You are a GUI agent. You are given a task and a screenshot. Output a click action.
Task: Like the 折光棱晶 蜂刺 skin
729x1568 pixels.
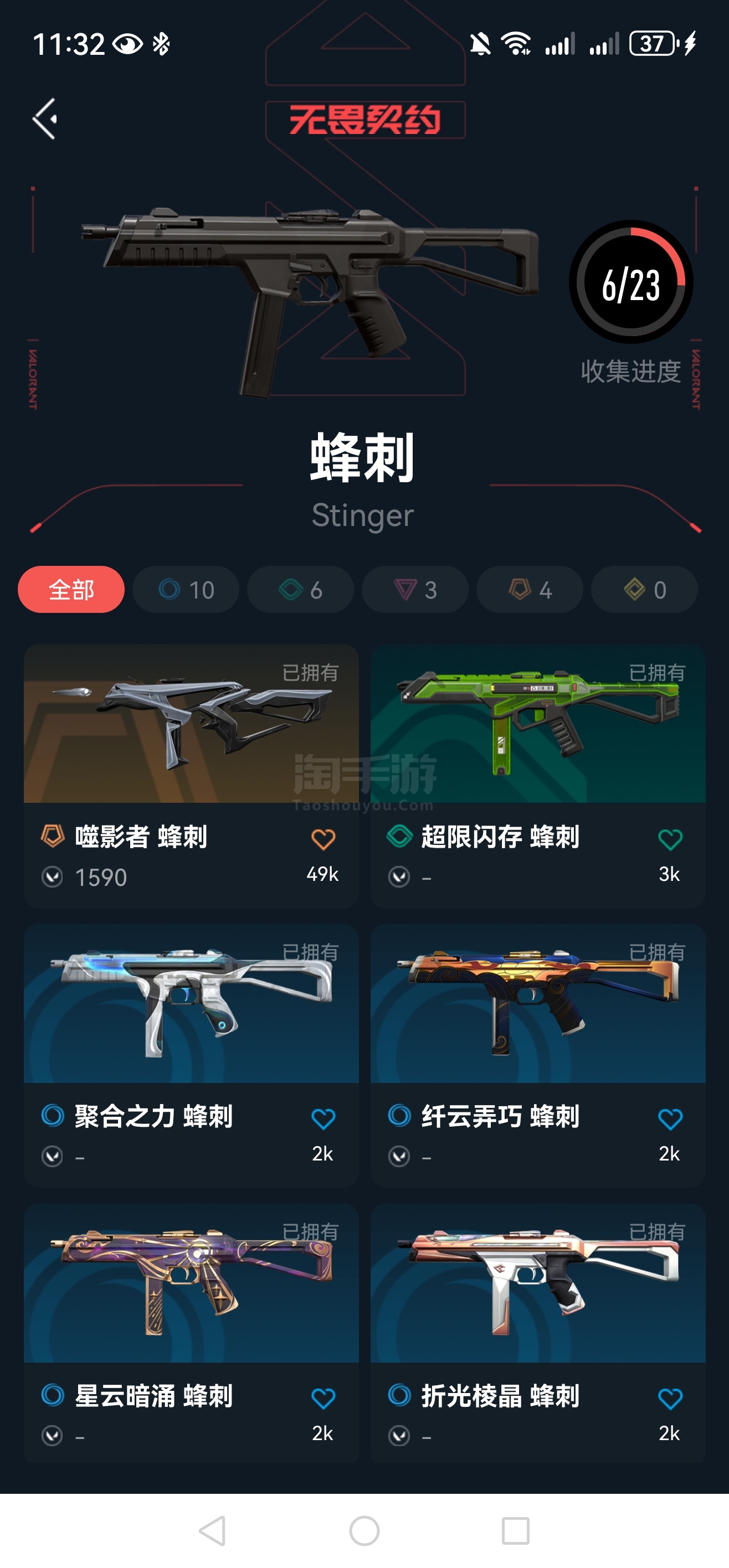point(670,1399)
